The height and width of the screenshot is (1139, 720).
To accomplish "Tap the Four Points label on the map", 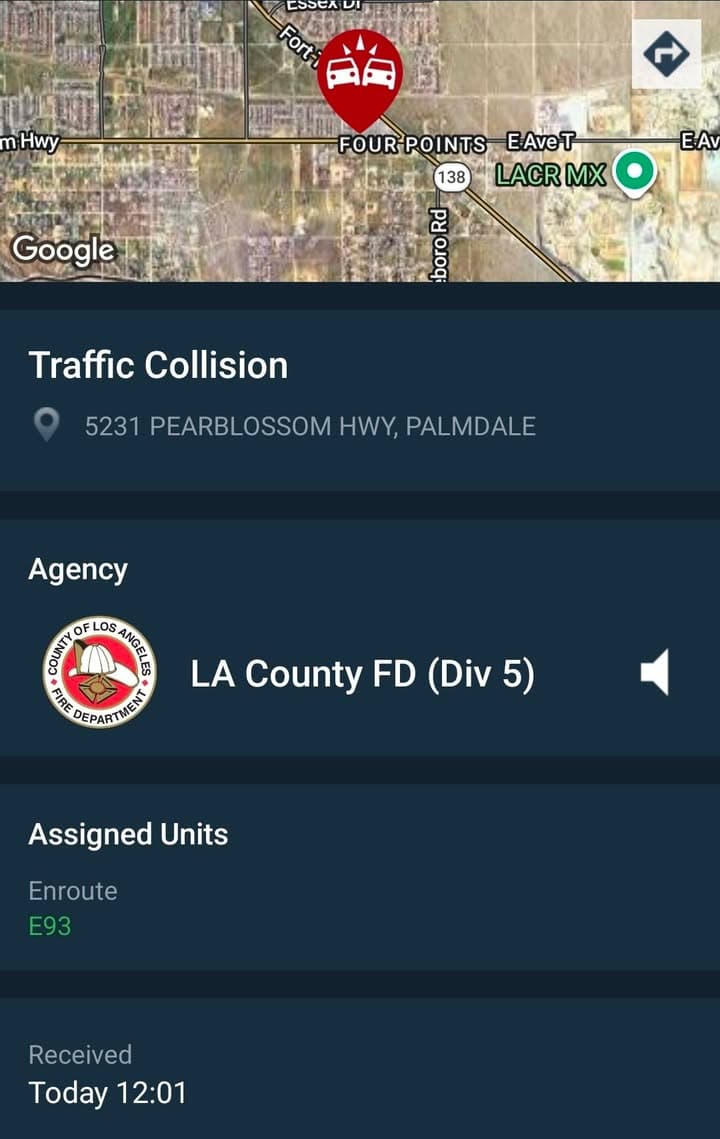I will [413, 144].
